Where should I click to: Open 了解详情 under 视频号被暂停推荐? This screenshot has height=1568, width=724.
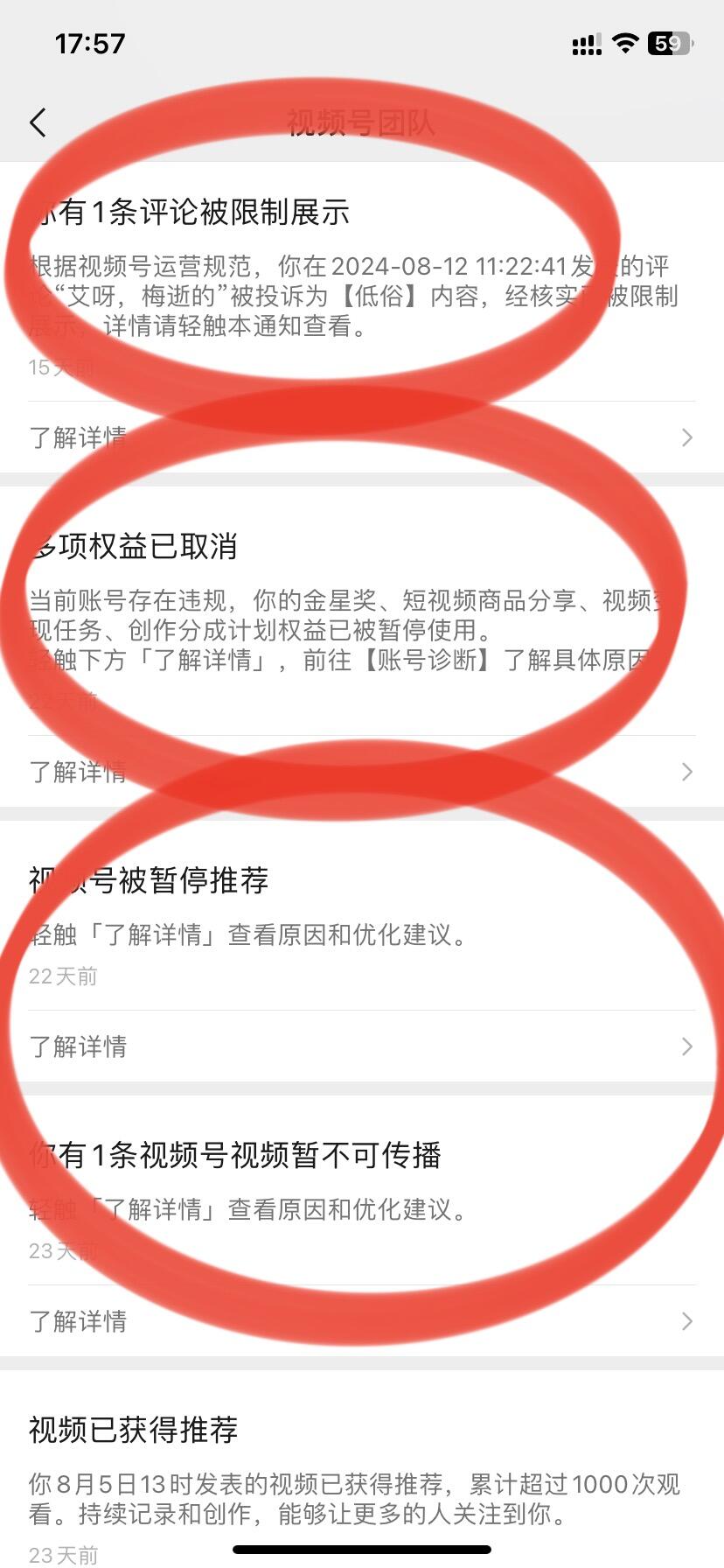tap(361, 1046)
